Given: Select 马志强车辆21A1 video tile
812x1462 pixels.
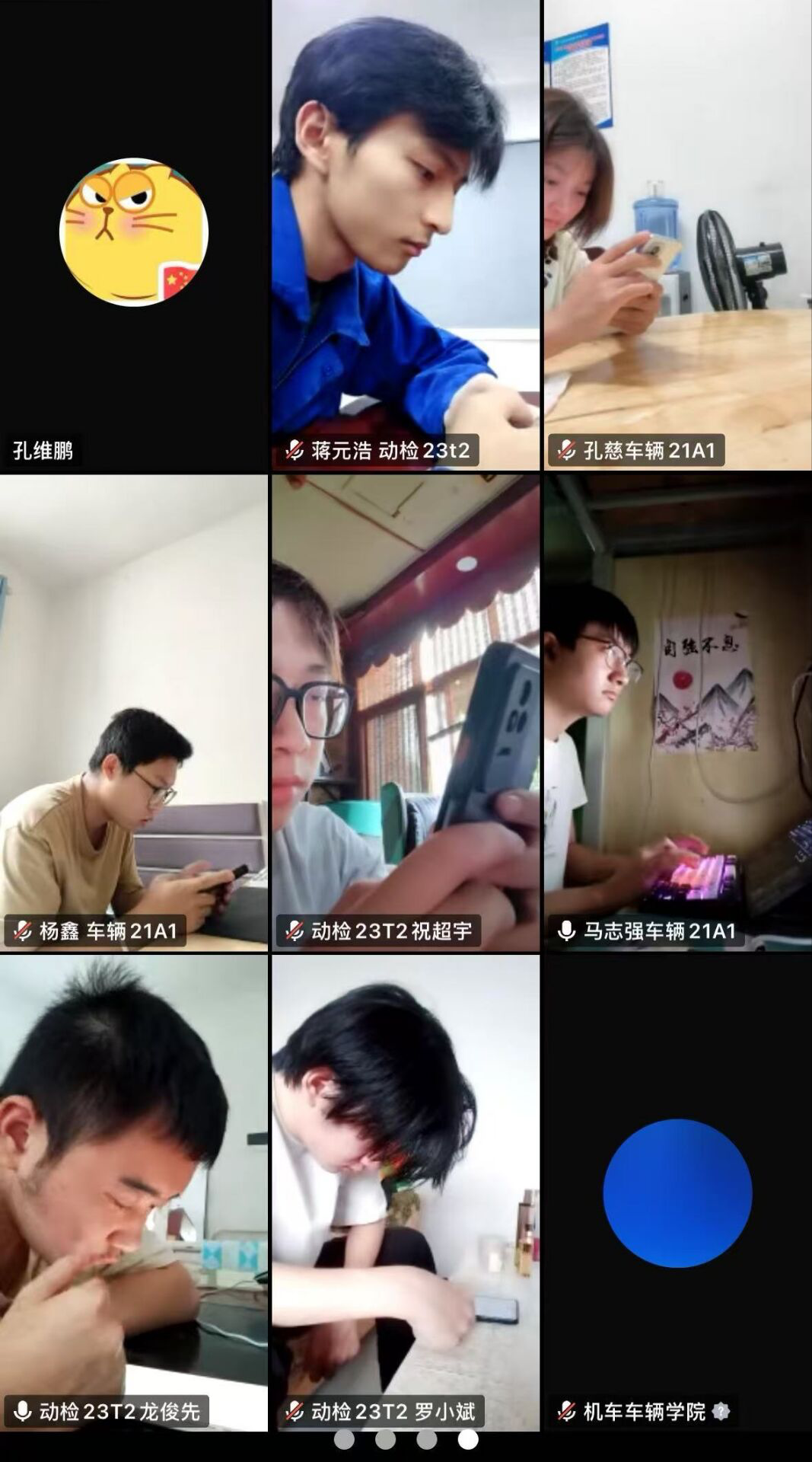Looking at the screenshot, I should coord(677,712).
